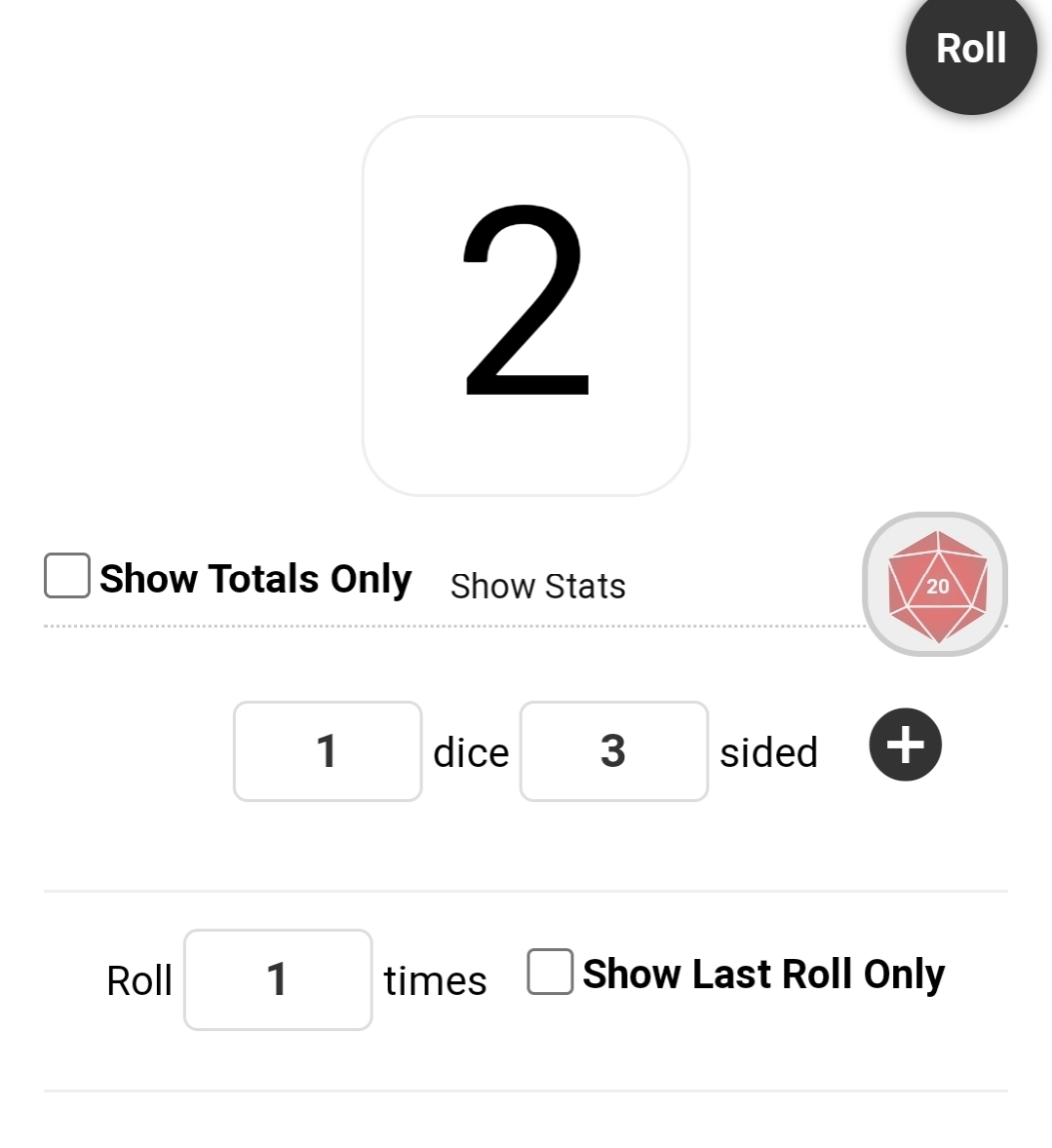The height and width of the screenshot is (1148, 1052).
Task: Tap the red 20-sided die icon
Action: point(935,585)
